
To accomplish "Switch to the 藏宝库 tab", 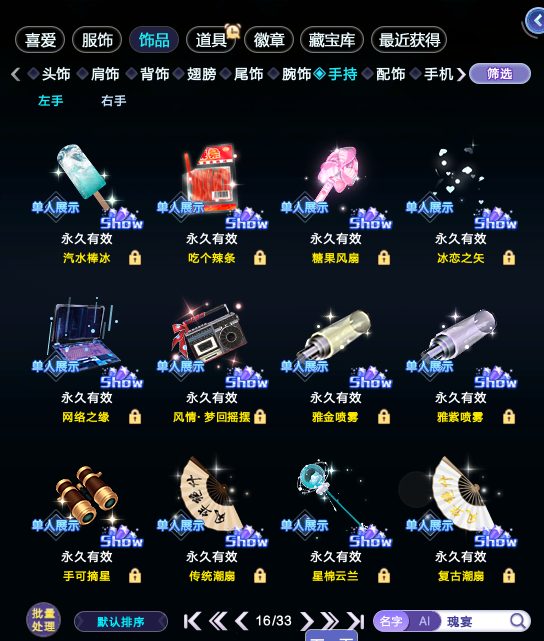I will click(x=331, y=40).
